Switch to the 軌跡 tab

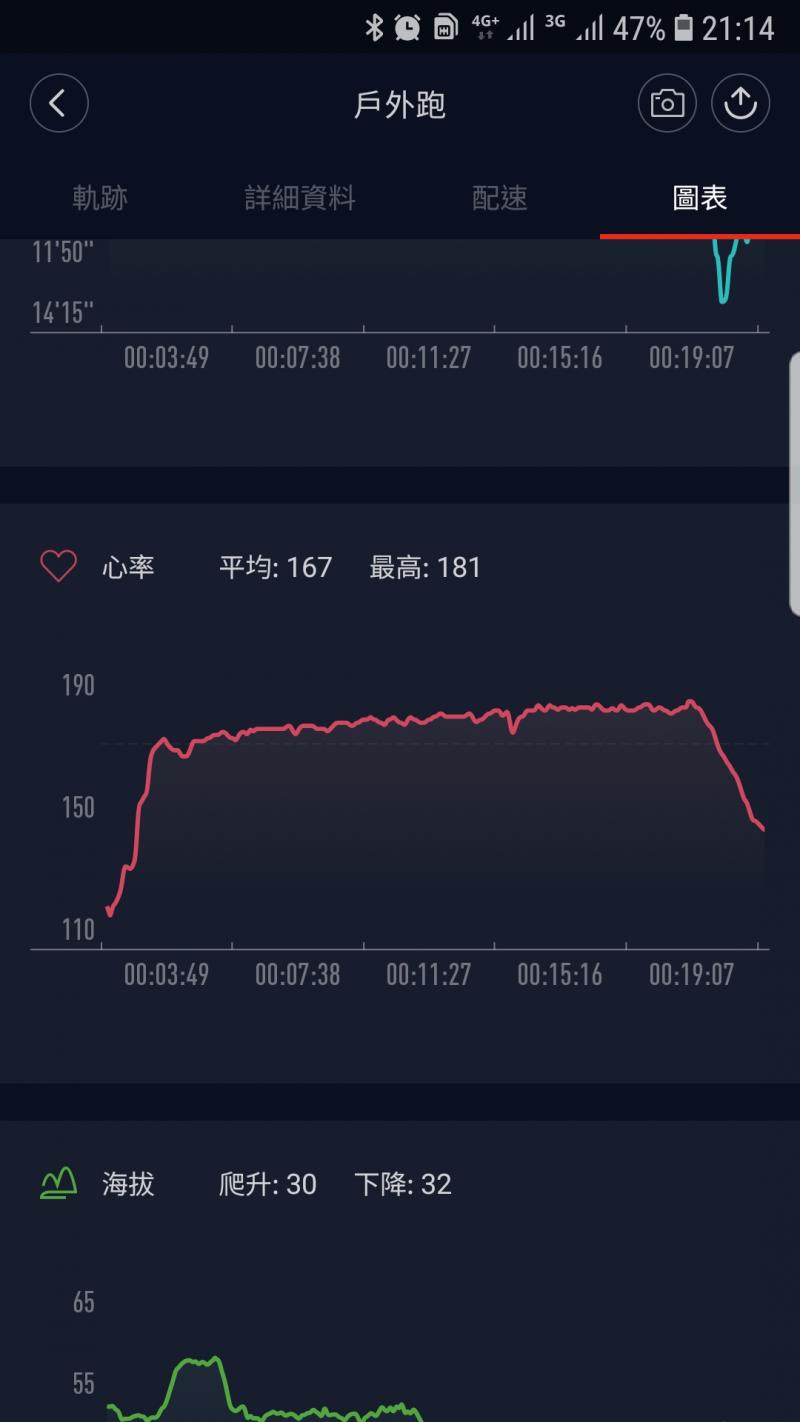(x=100, y=198)
